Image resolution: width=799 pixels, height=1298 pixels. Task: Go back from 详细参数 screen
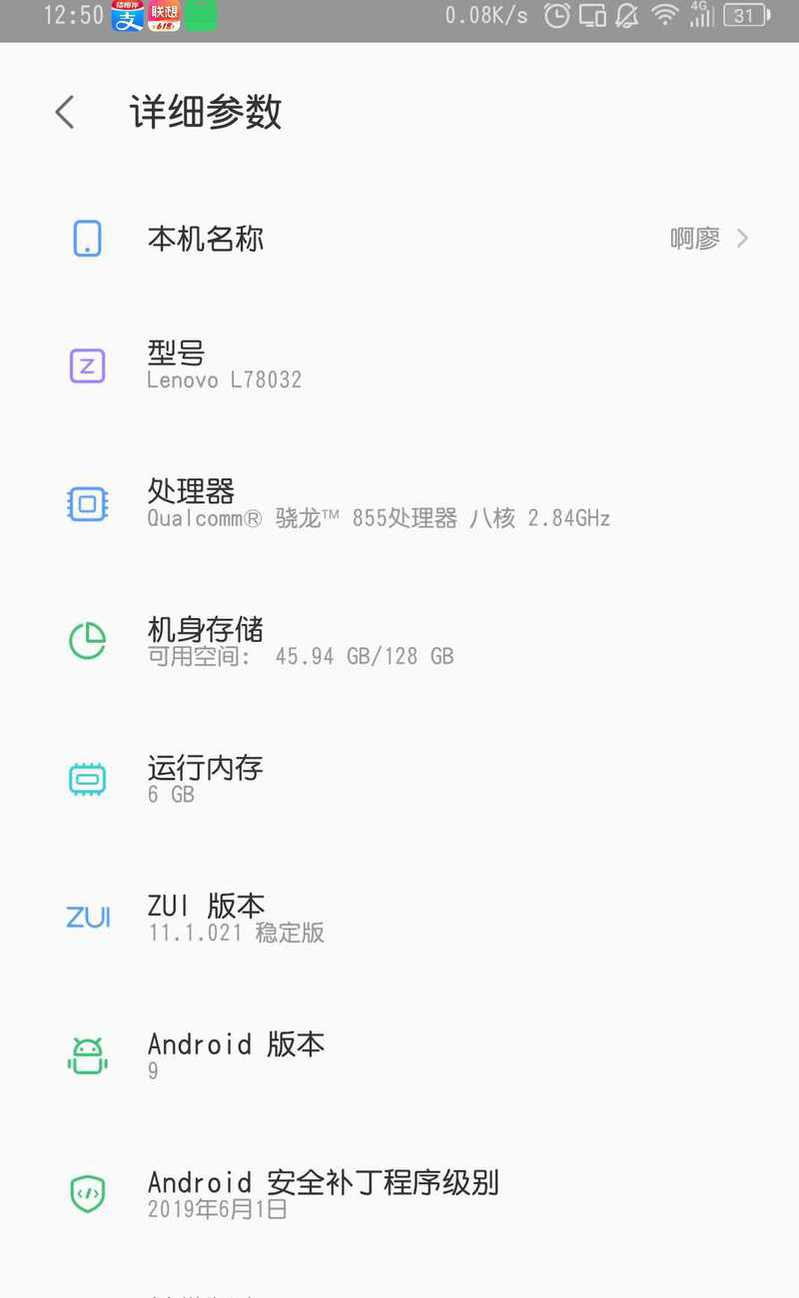click(x=65, y=112)
